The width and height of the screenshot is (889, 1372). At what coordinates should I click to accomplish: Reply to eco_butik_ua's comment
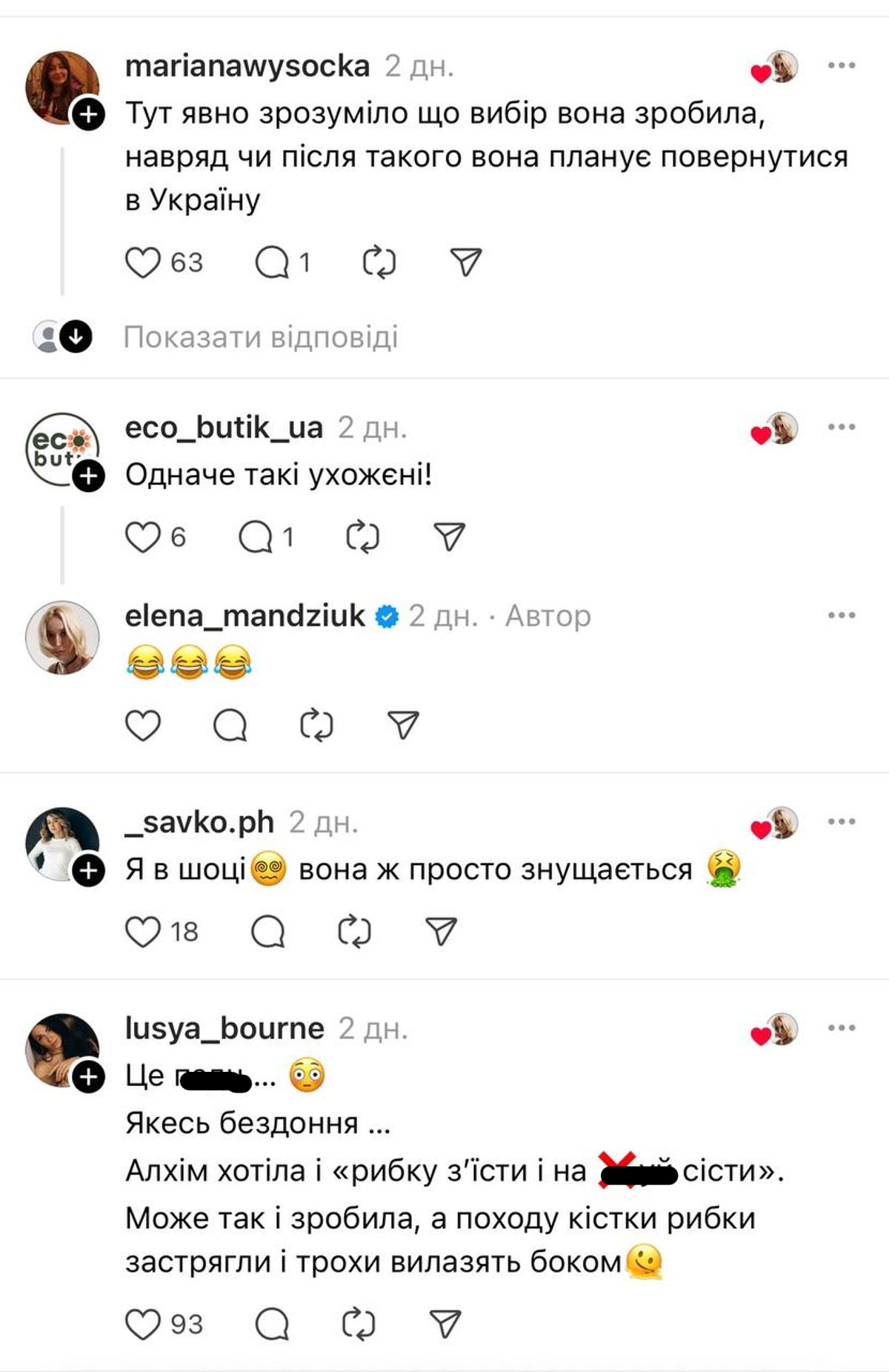[x=256, y=537]
